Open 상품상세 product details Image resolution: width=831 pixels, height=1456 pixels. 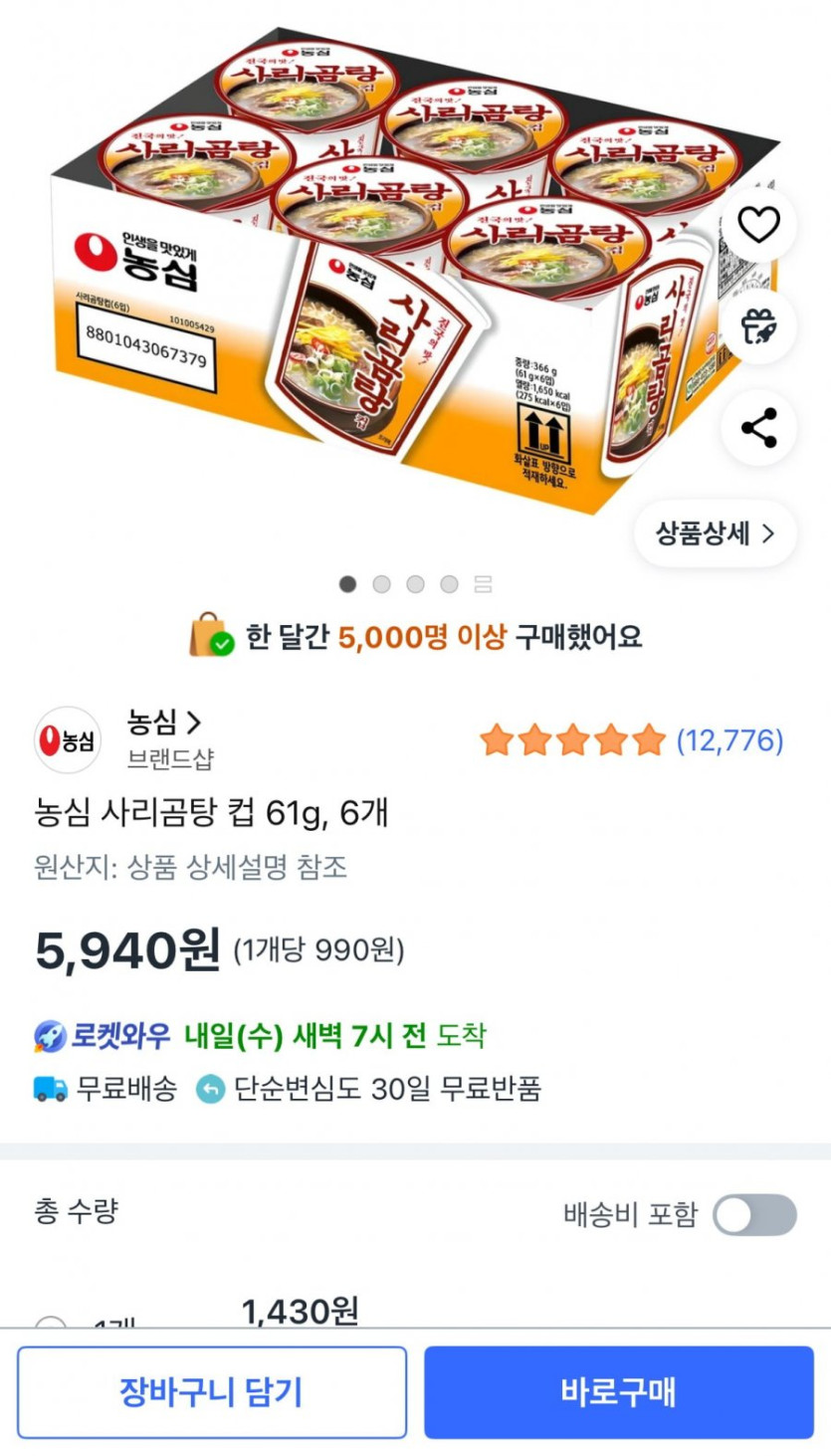(715, 533)
